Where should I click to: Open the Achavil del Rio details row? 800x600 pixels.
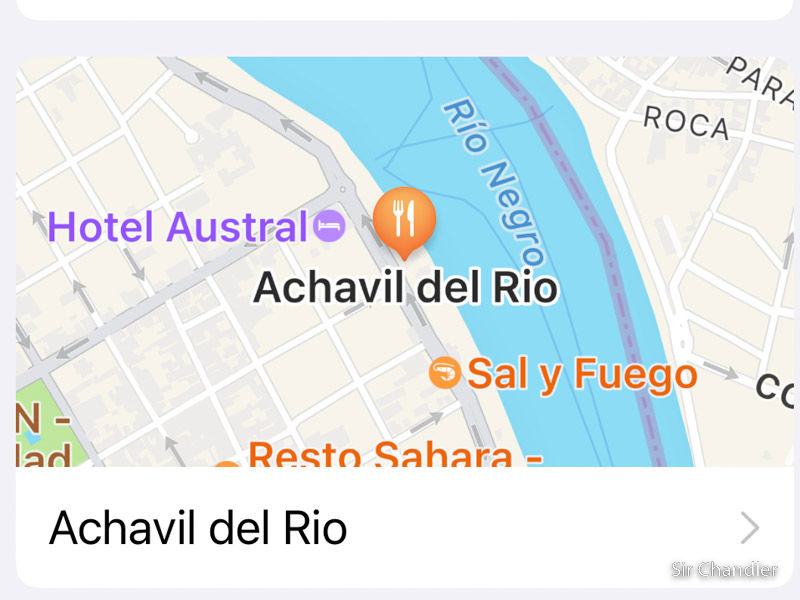coord(400,527)
